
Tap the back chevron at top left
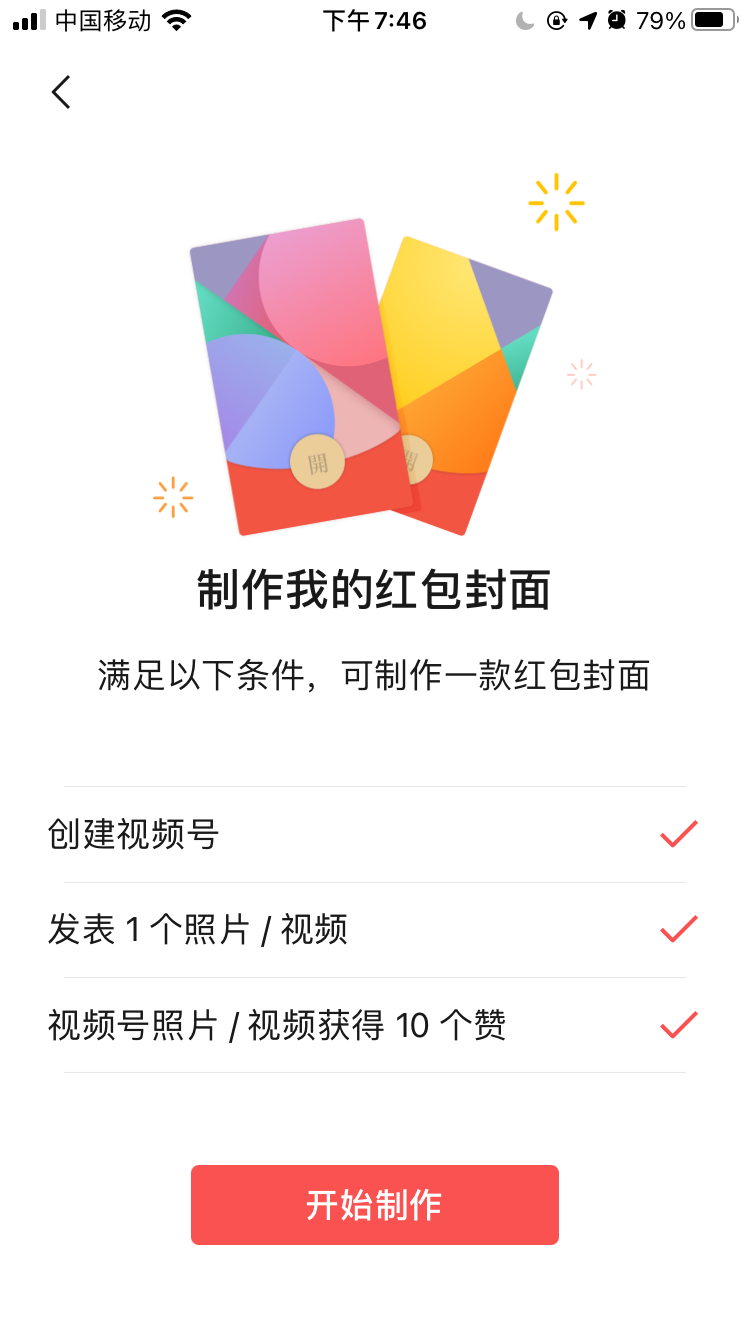pos(60,91)
